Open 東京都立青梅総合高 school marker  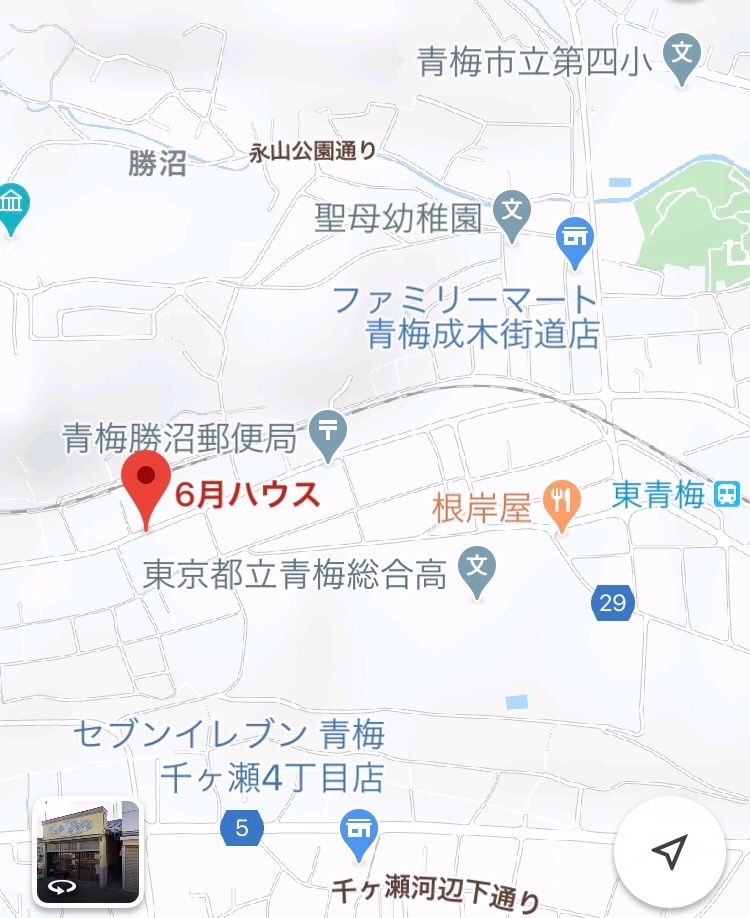pyautogui.click(x=478, y=569)
